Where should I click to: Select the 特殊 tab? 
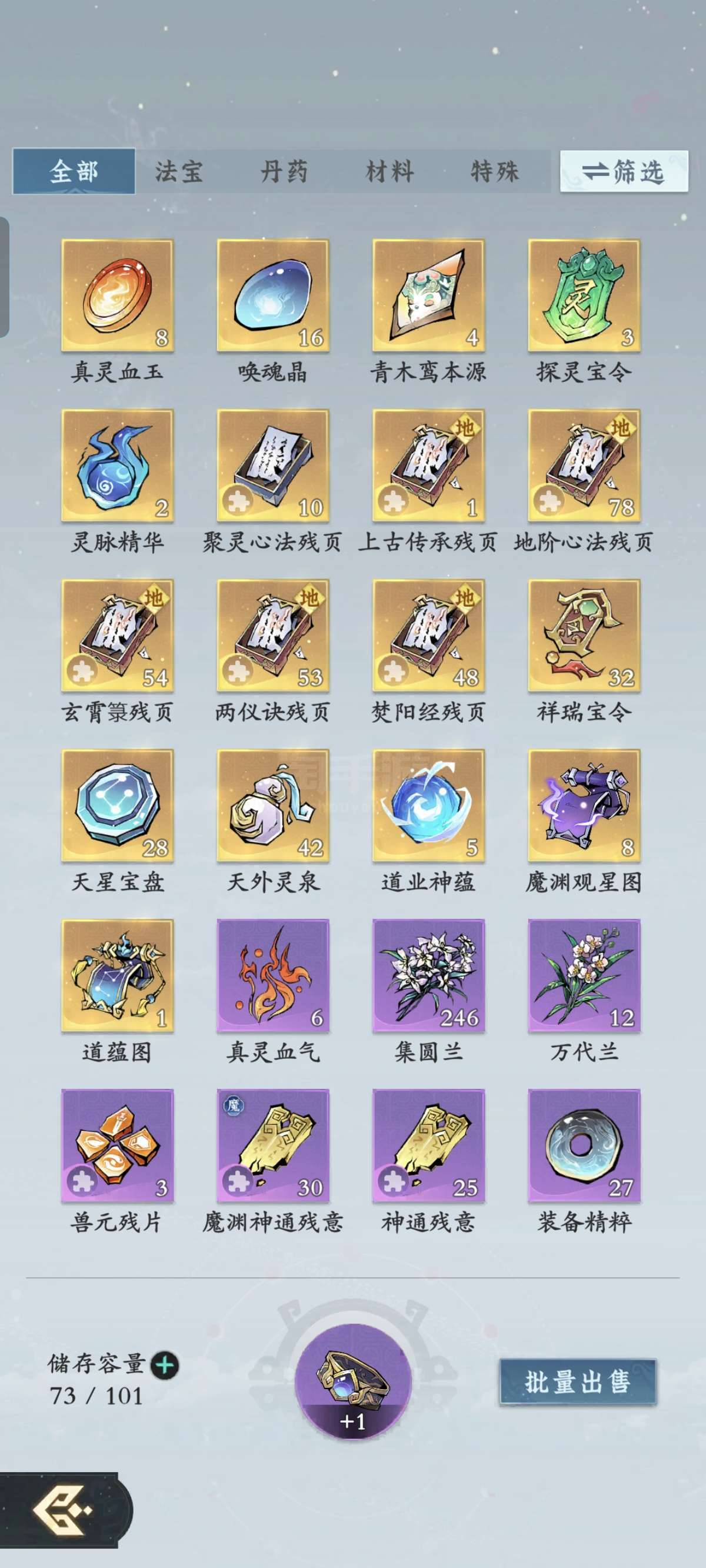495,171
